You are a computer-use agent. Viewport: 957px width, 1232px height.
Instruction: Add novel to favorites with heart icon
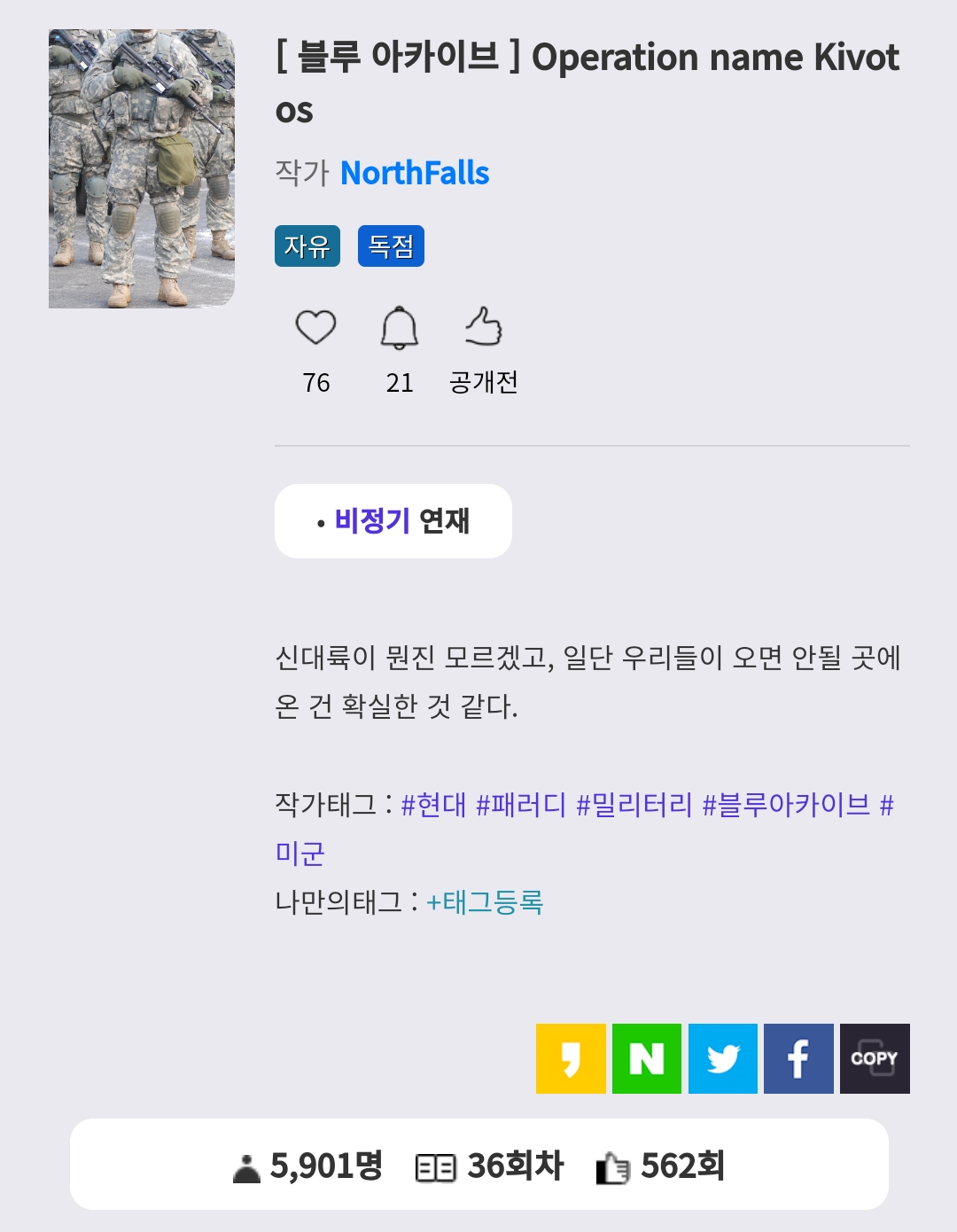(x=315, y=328)
